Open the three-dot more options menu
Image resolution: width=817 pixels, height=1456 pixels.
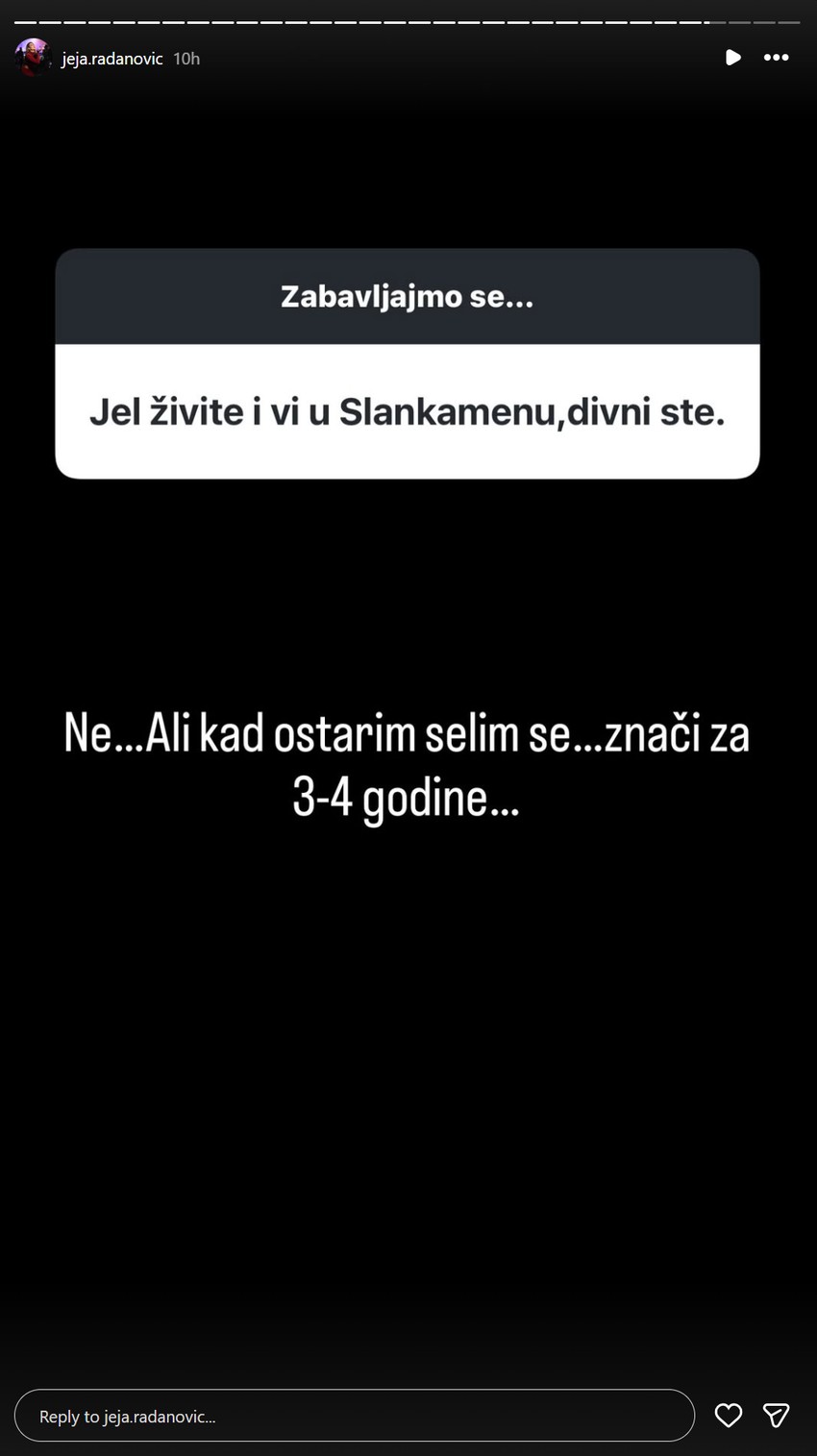[x=777, y=58]
